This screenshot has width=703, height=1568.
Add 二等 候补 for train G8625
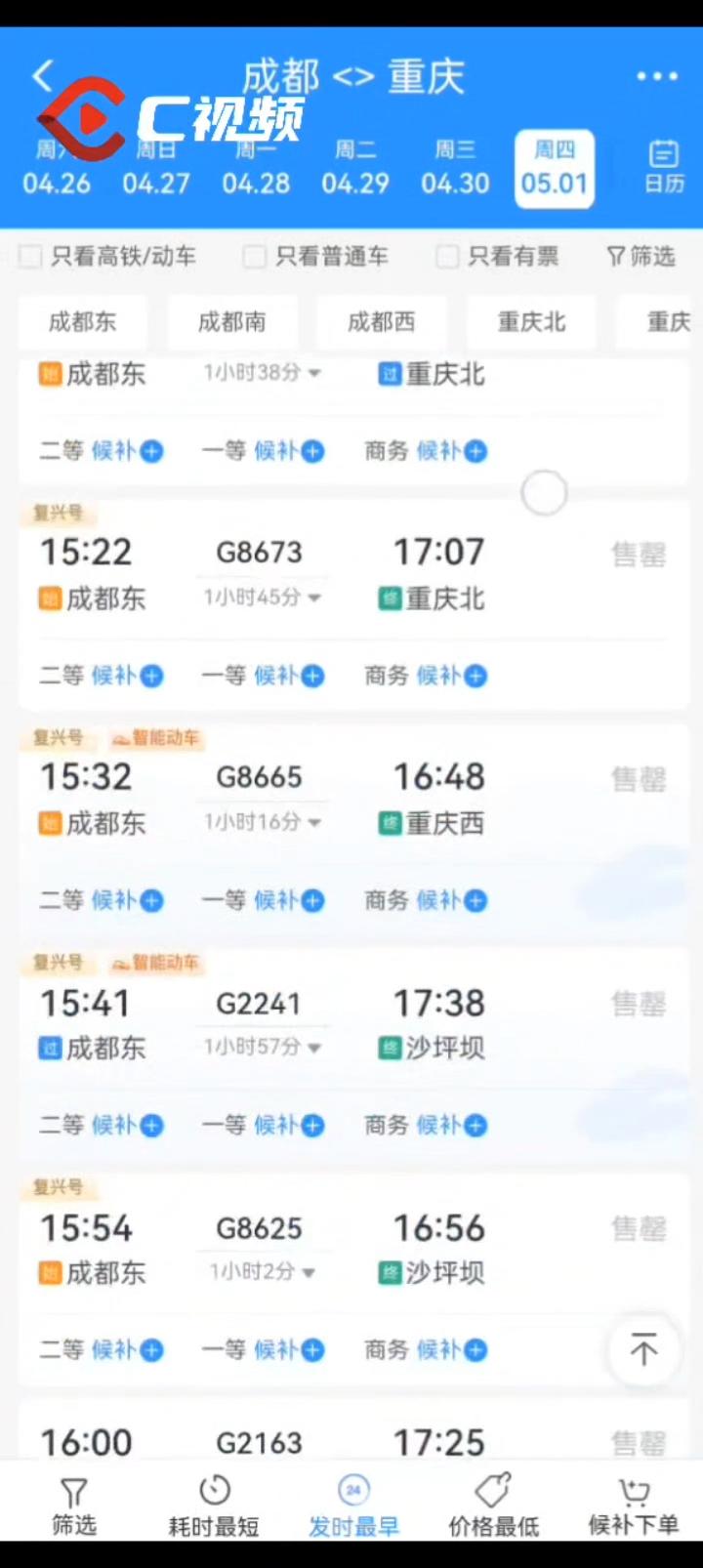(150, 1350)
